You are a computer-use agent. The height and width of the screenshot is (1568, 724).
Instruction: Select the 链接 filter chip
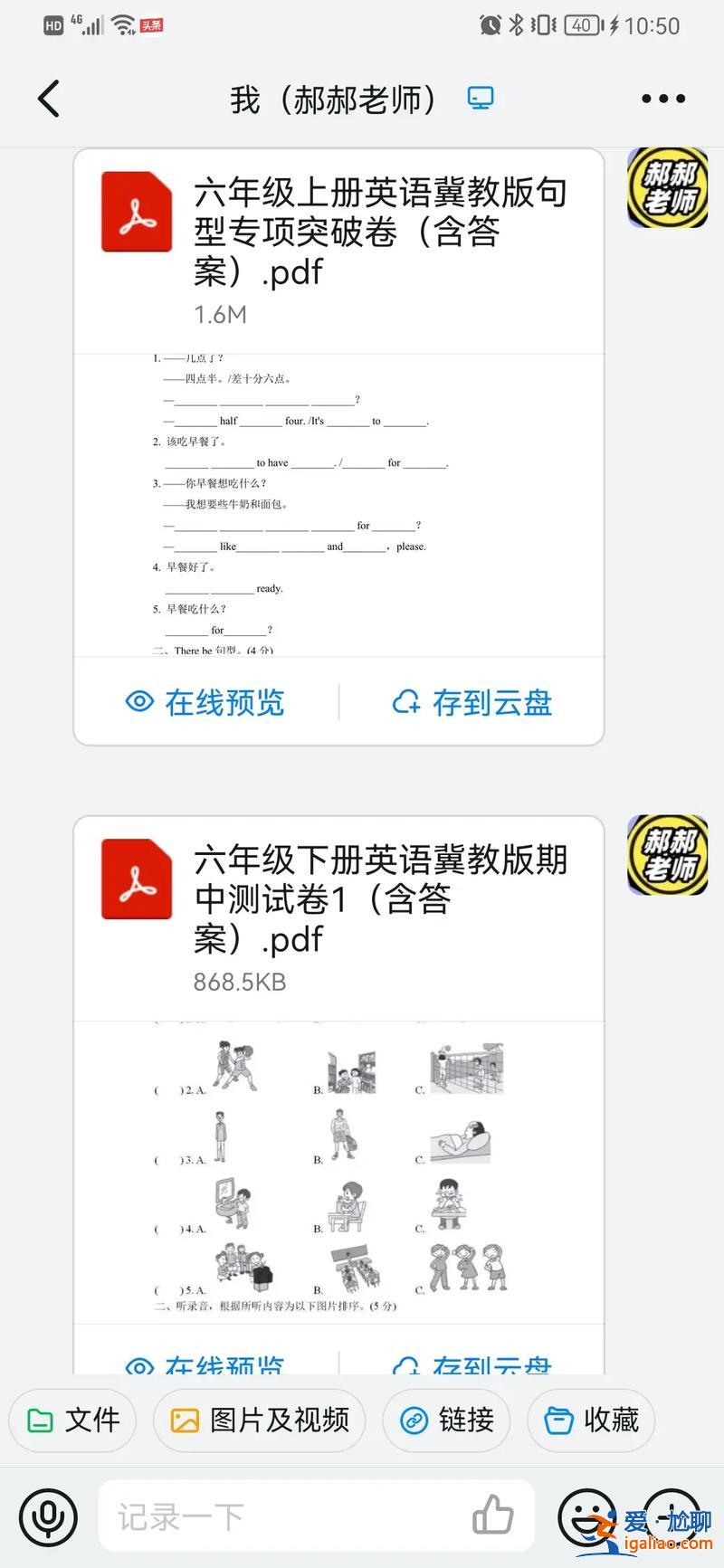coord(447,1420)
